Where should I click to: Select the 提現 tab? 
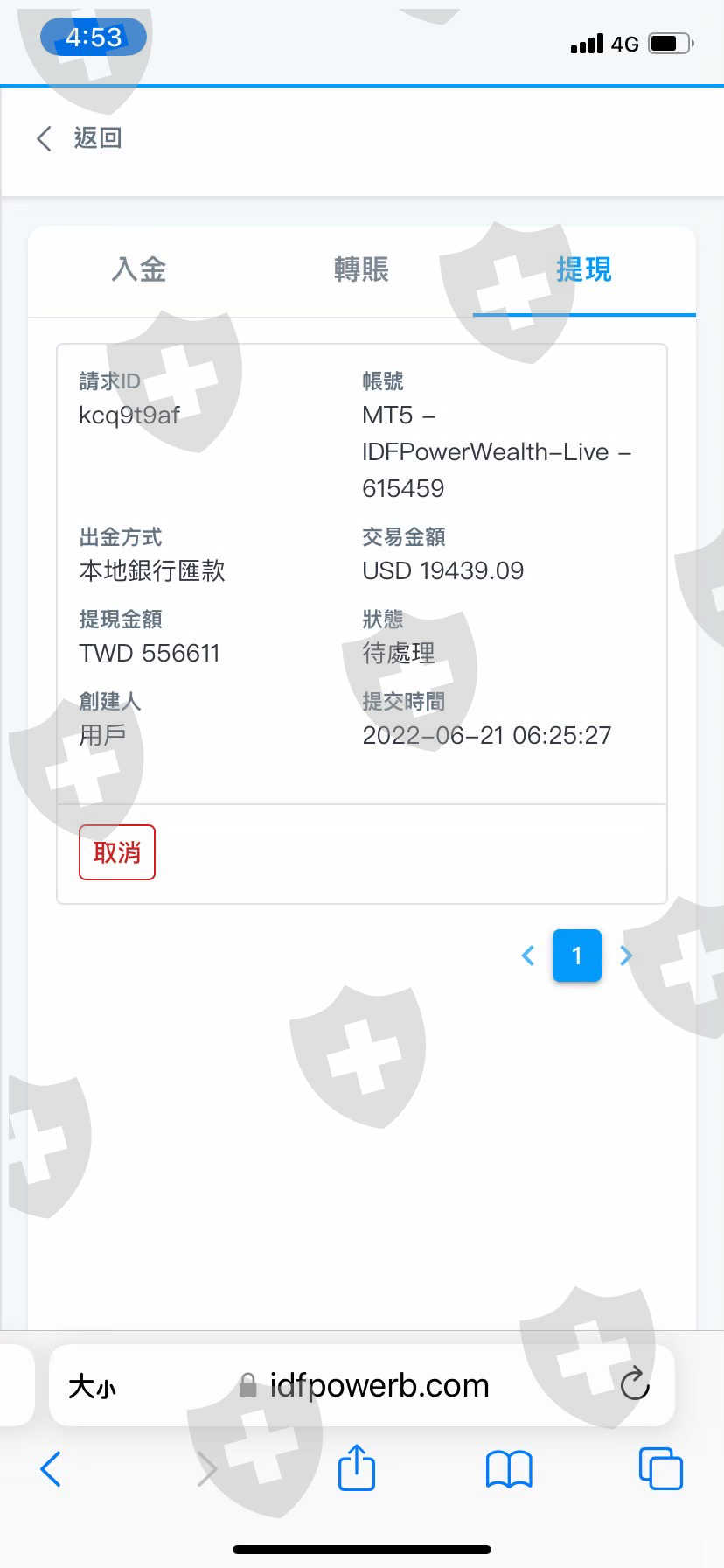[x=584, y=269]
